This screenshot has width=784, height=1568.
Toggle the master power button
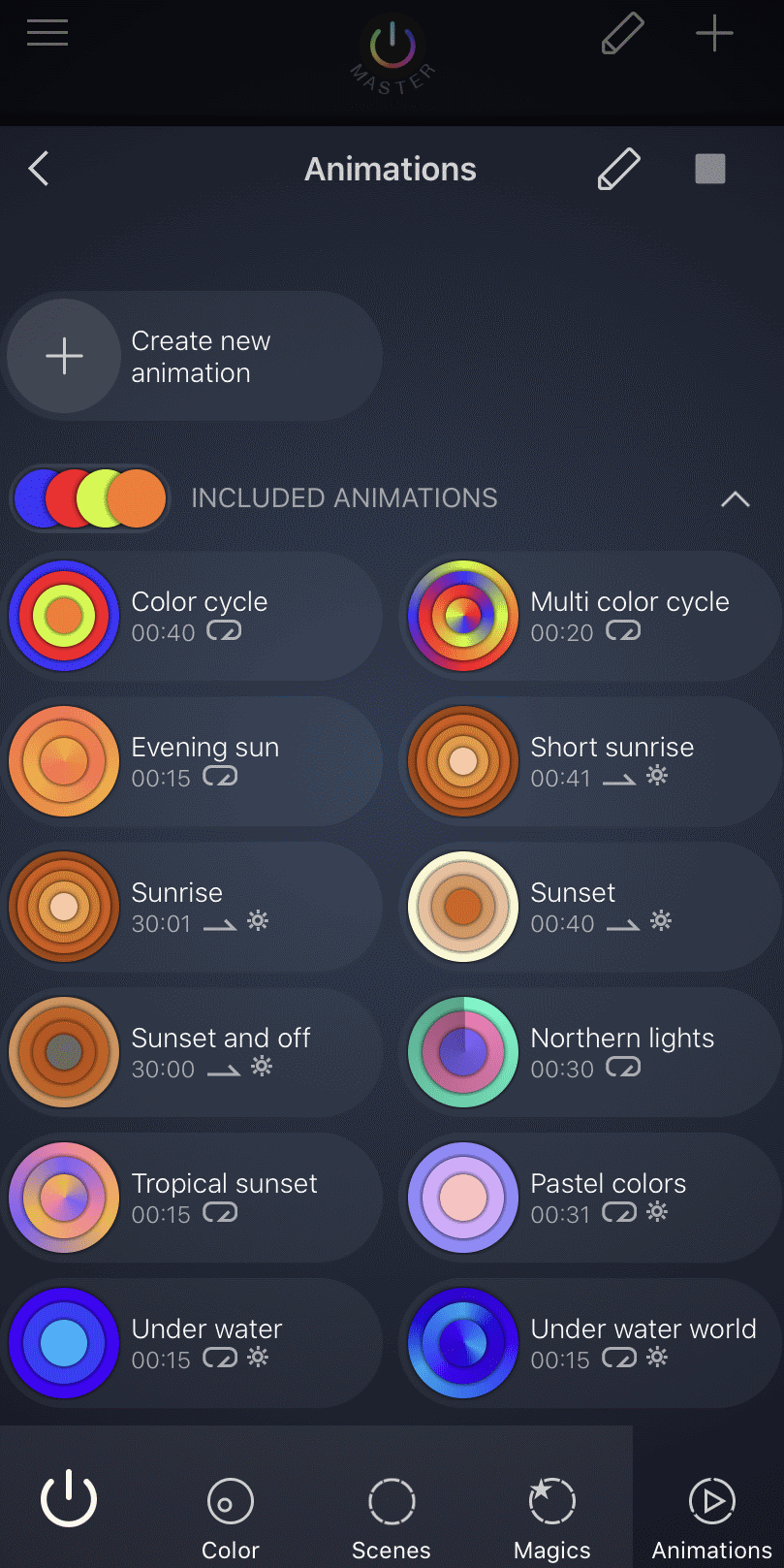[392, 48]
